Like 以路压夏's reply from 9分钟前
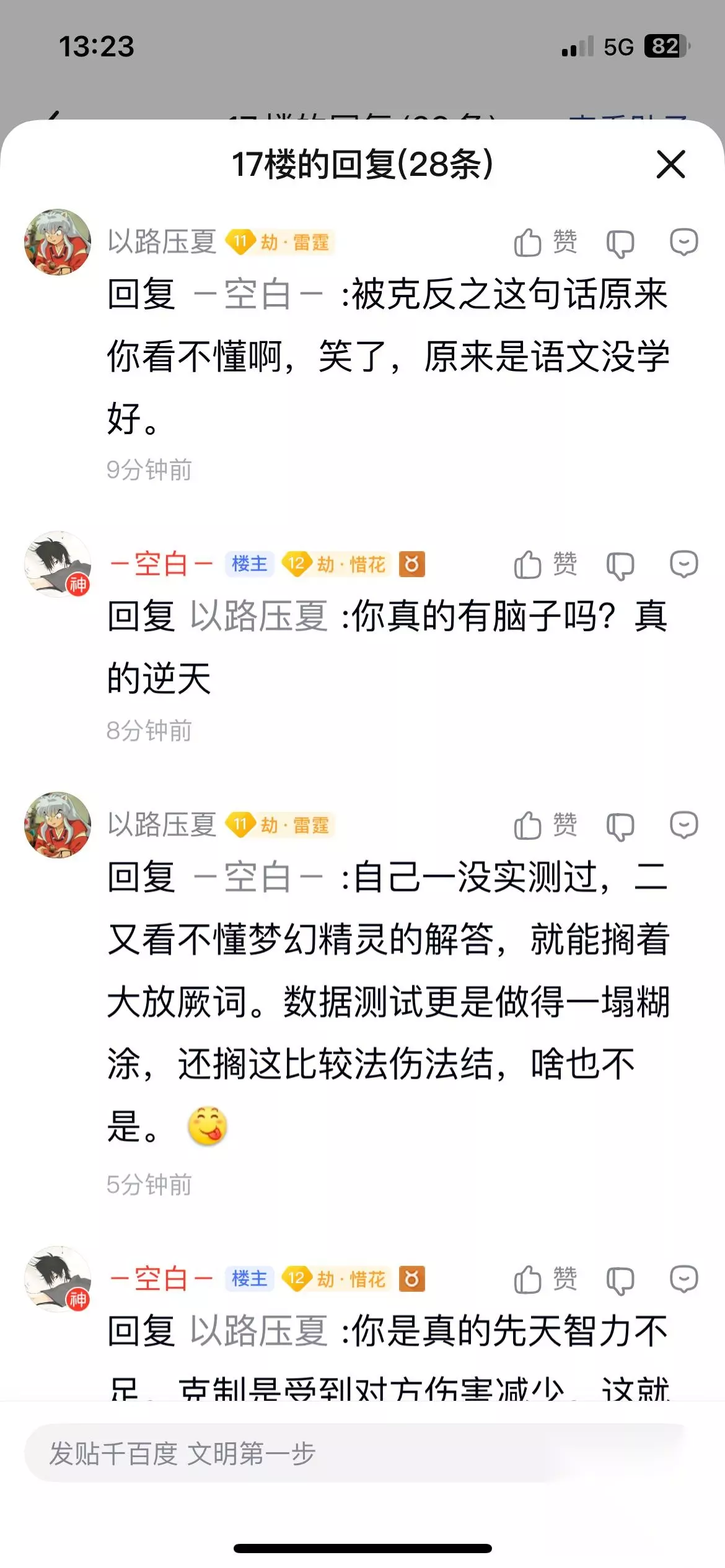 pos(545,242)
